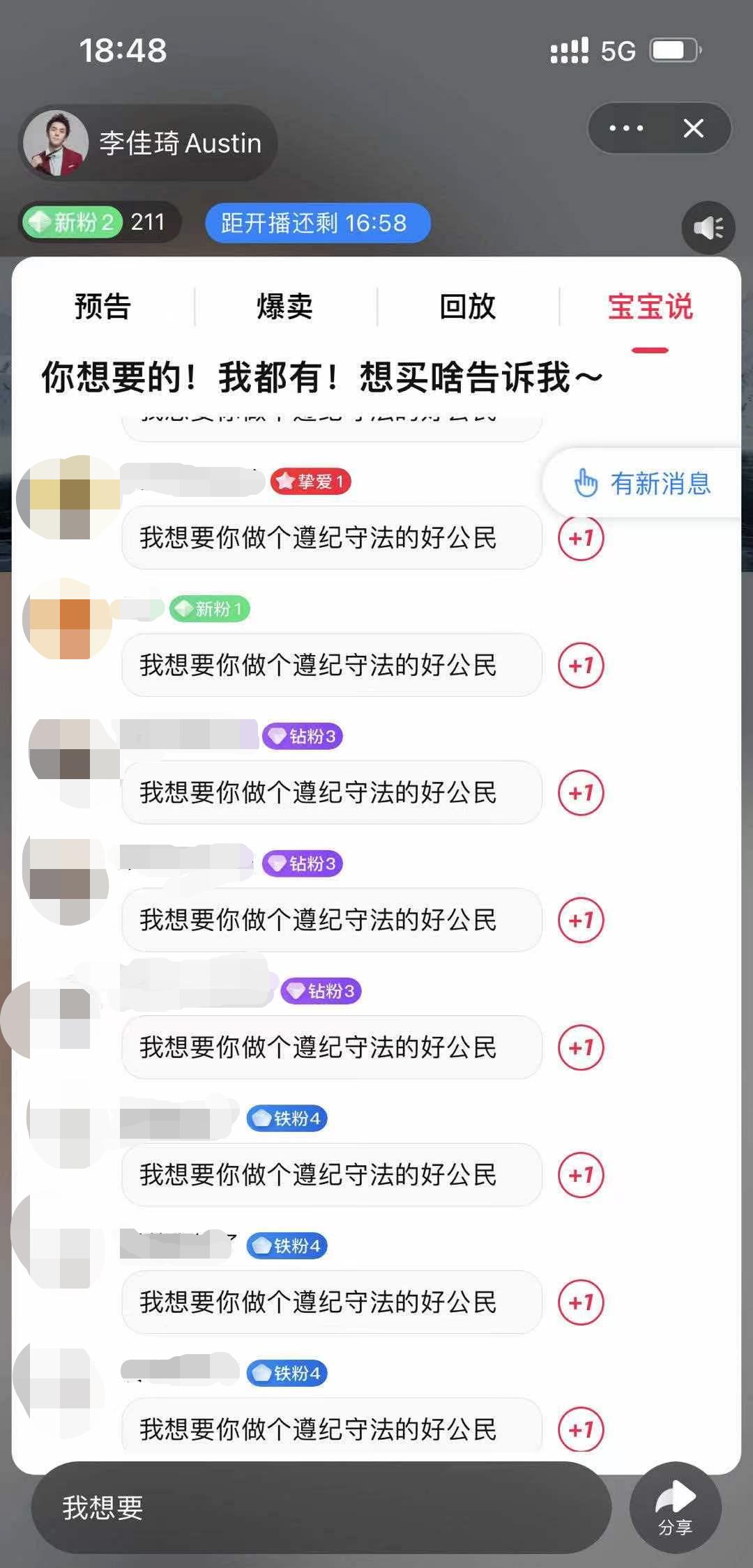Switch to the 回放 tab
753x1568 pixels.
467,307
